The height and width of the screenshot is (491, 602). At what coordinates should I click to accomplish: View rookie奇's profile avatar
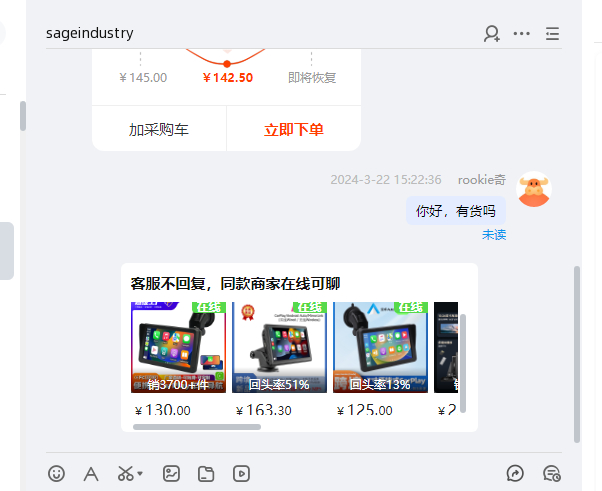tap(534, 189)
